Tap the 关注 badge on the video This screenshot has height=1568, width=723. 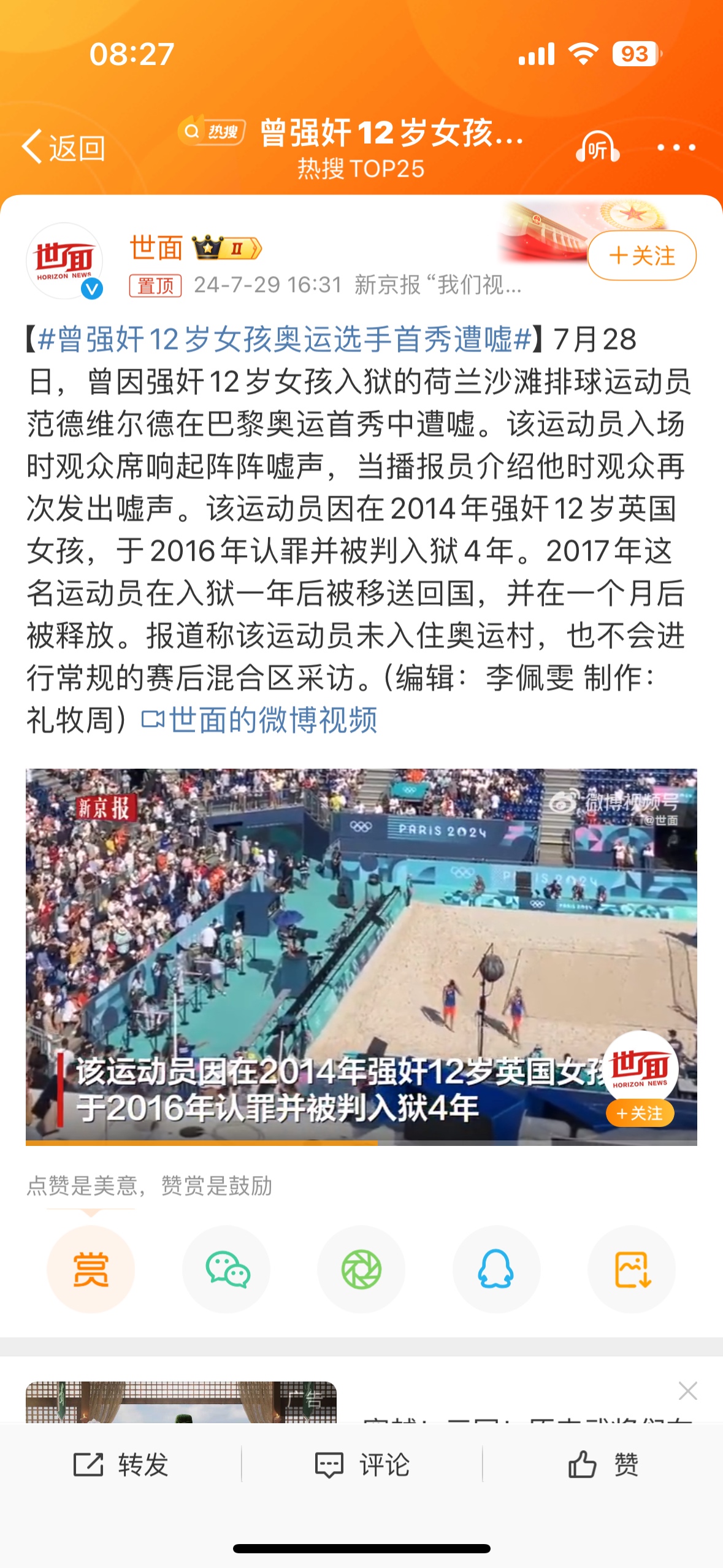coord(640,1113)
